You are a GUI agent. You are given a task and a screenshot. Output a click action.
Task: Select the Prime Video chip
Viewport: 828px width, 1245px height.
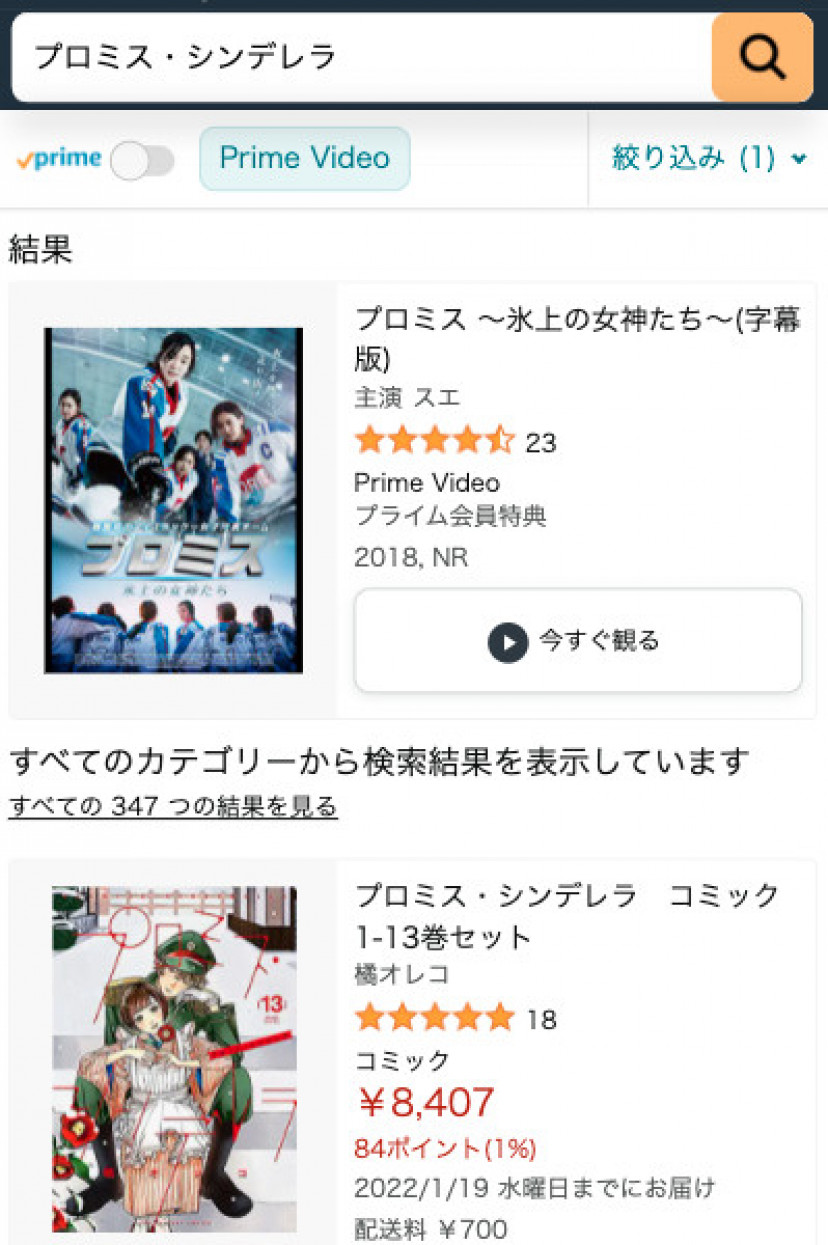tap(304, 158)
